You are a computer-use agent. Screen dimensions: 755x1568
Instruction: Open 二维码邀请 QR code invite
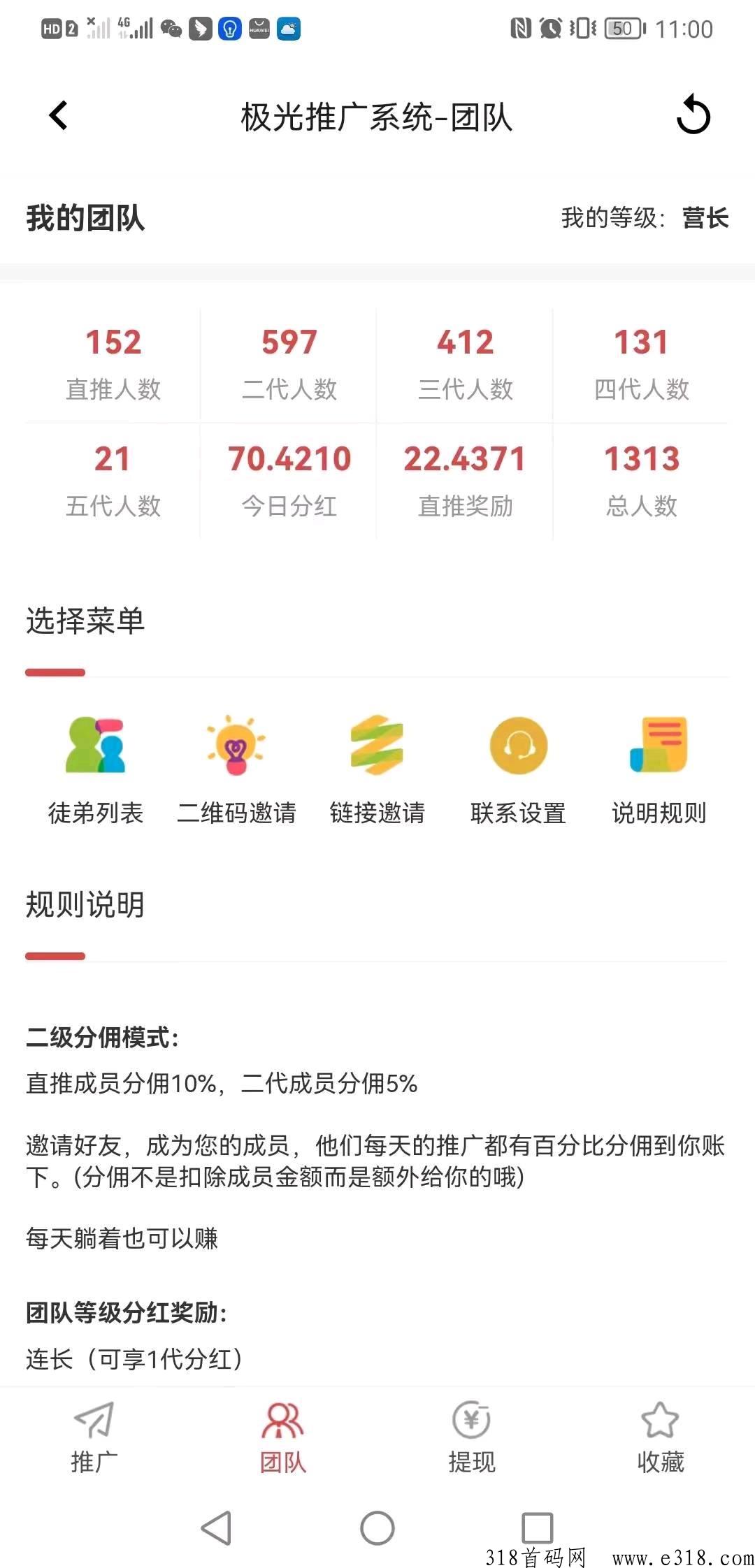pos(236,769)
